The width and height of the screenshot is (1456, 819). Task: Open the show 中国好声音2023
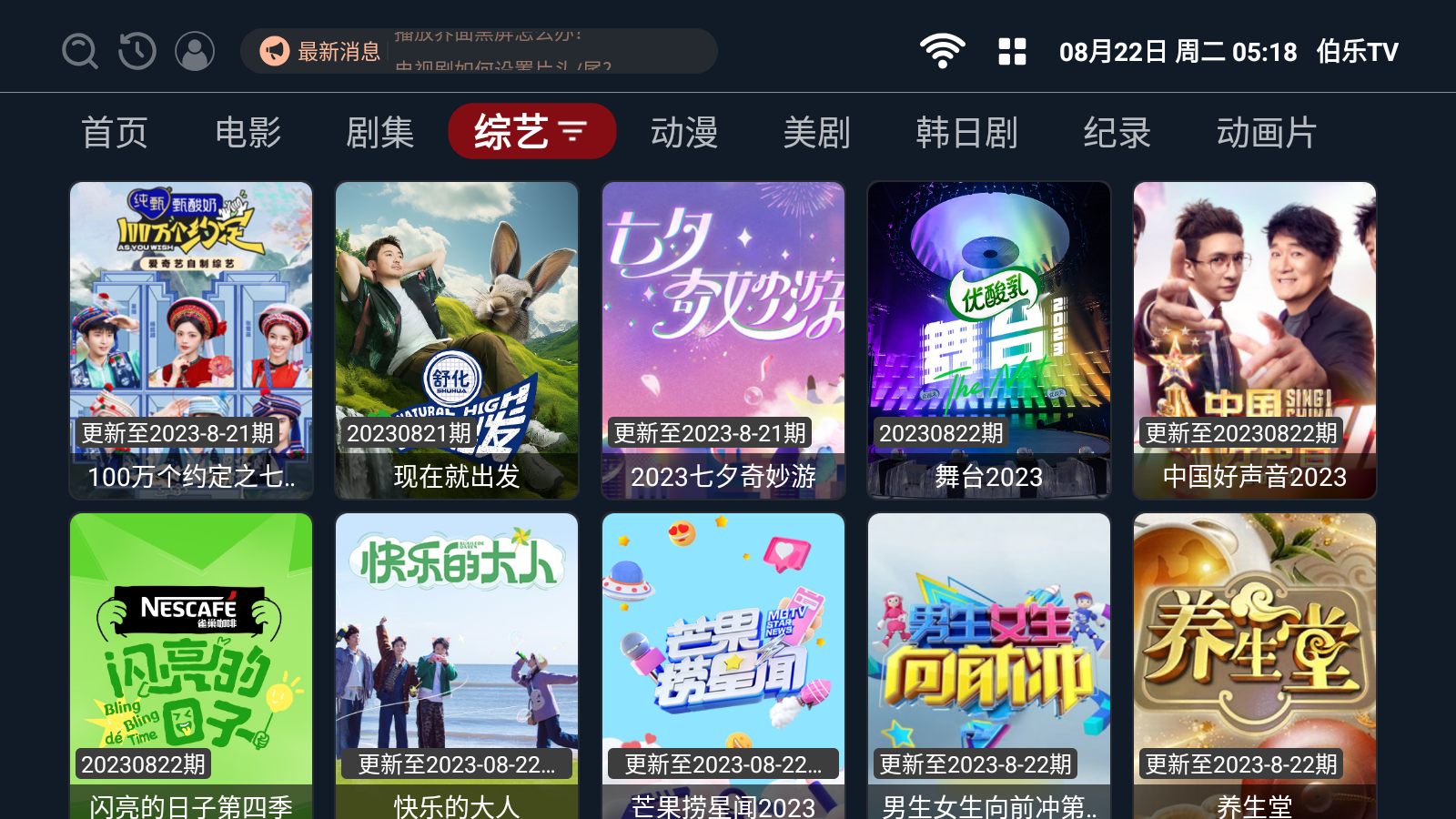1255,340
